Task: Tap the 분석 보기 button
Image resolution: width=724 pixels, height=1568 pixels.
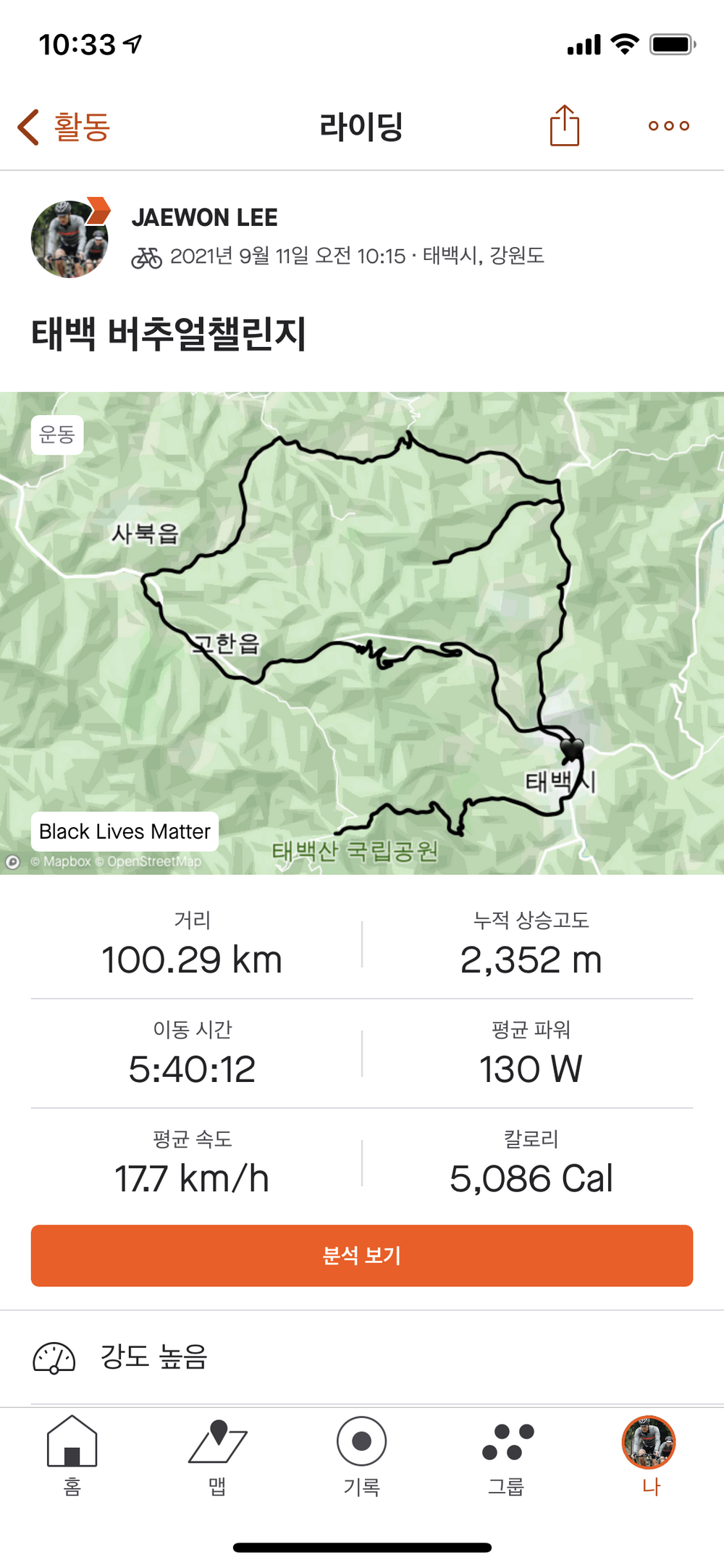Action: point(362,1255)
